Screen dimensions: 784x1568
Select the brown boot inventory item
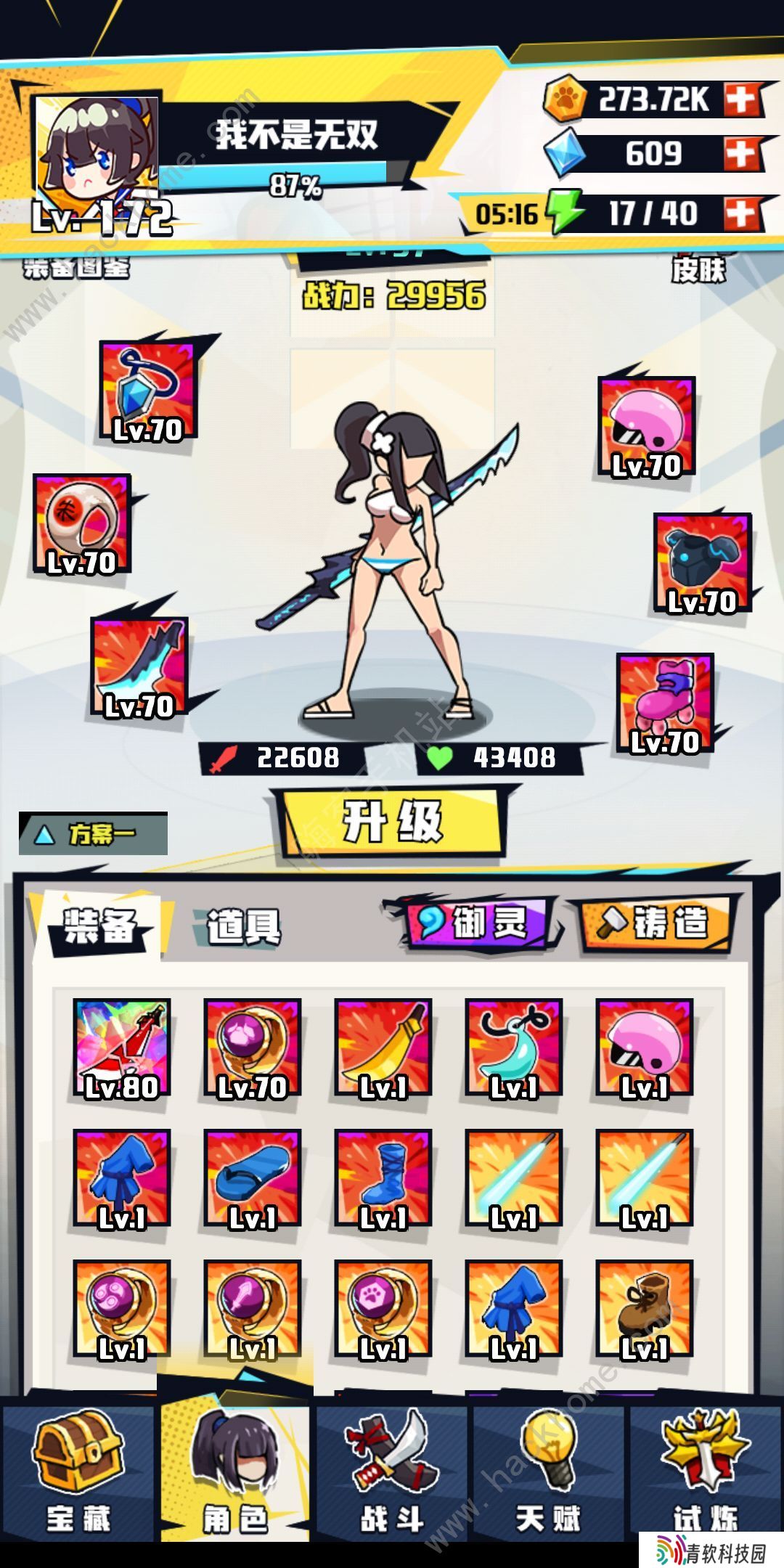coord(644,1309)
